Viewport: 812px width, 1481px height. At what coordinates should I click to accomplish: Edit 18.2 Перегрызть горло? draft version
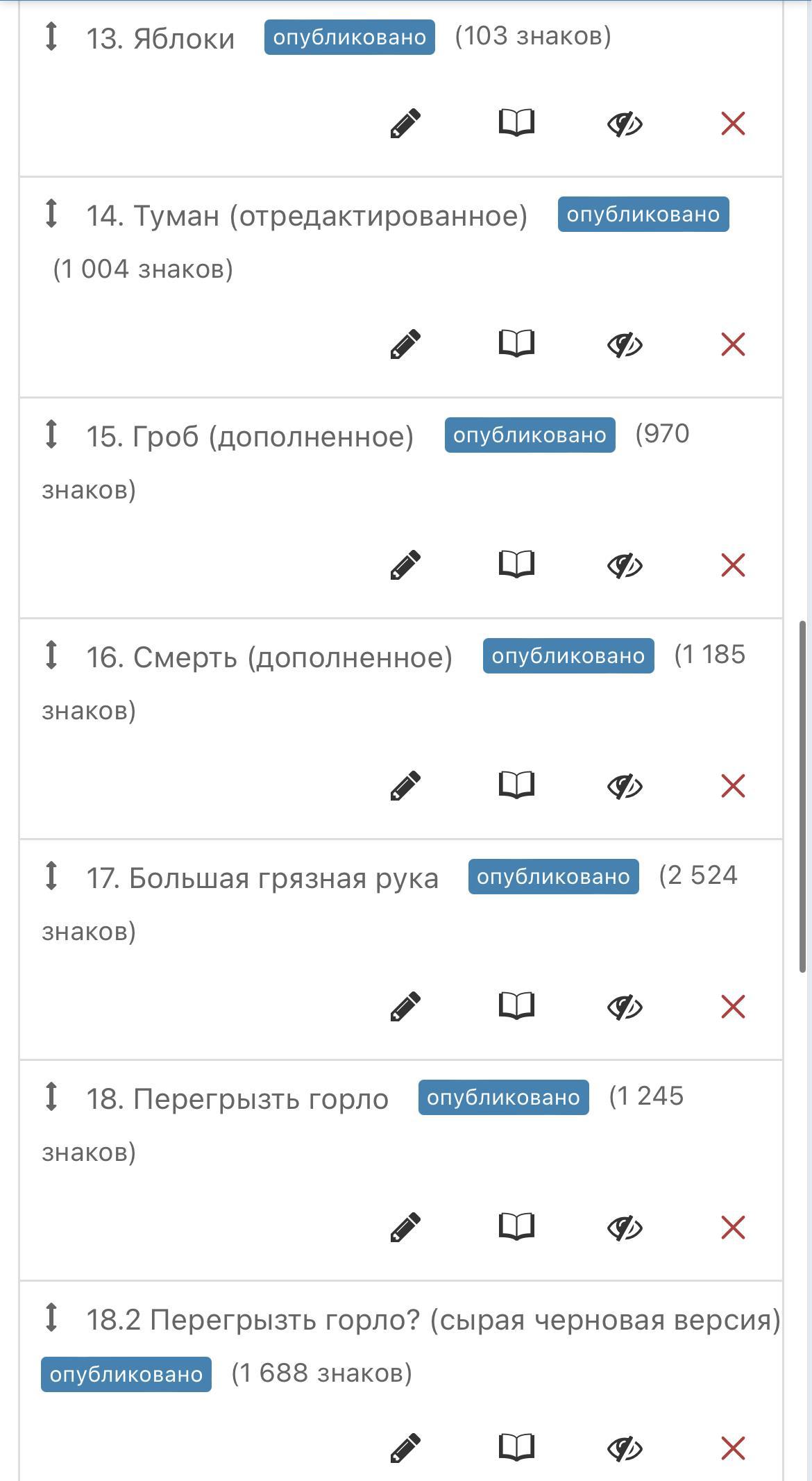pyautogui.click(x=405, y=1448)
